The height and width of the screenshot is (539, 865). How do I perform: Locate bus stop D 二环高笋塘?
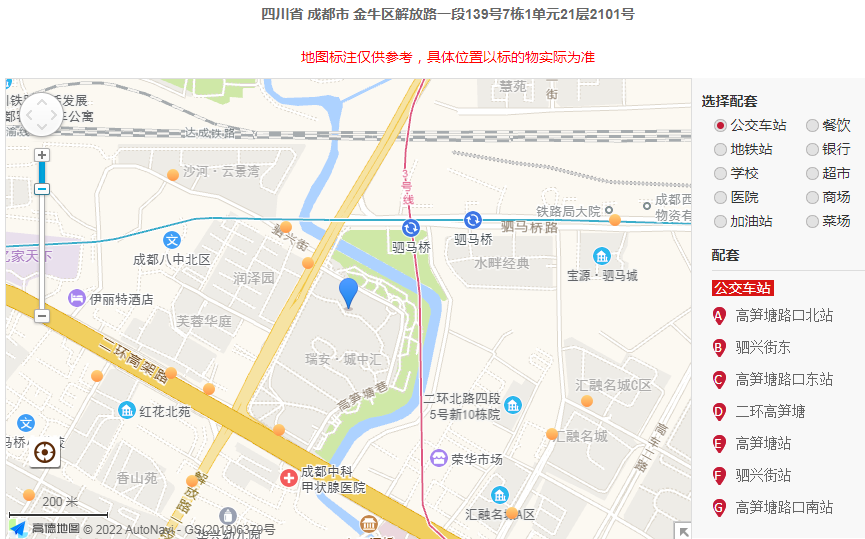[x=770, y=412]
